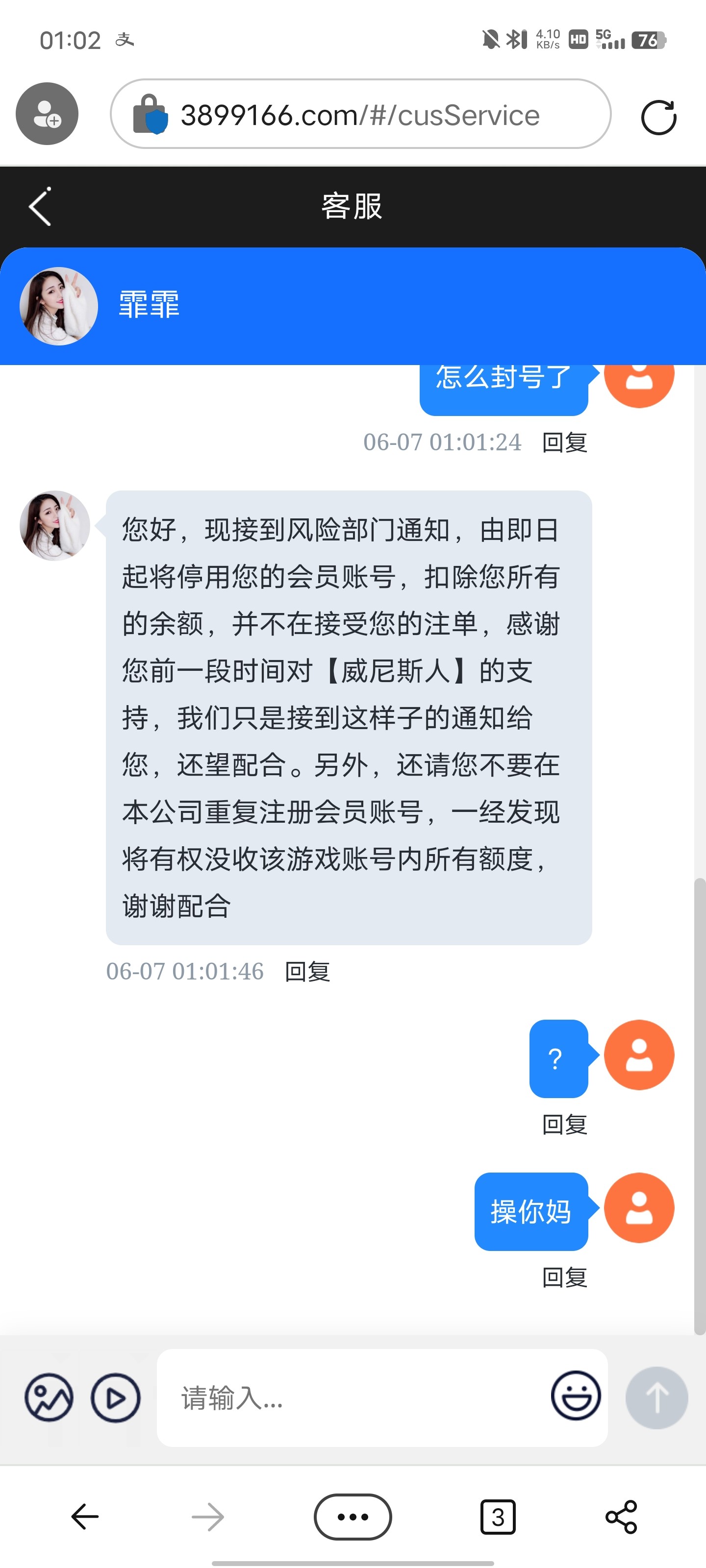Attach an image to the chat
The width and height of the screenshot is (706, 1568).
click(x=49, y=1397)
